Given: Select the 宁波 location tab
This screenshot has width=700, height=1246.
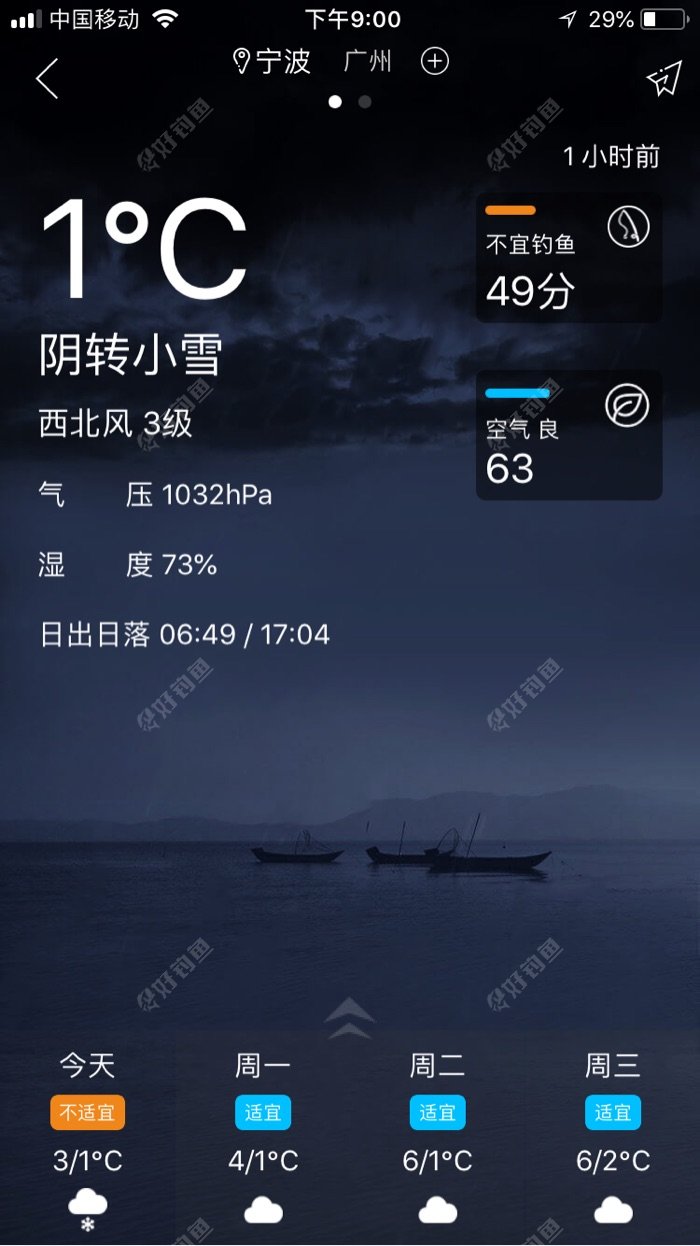Looking at the screenshot, I should point(272,62).
